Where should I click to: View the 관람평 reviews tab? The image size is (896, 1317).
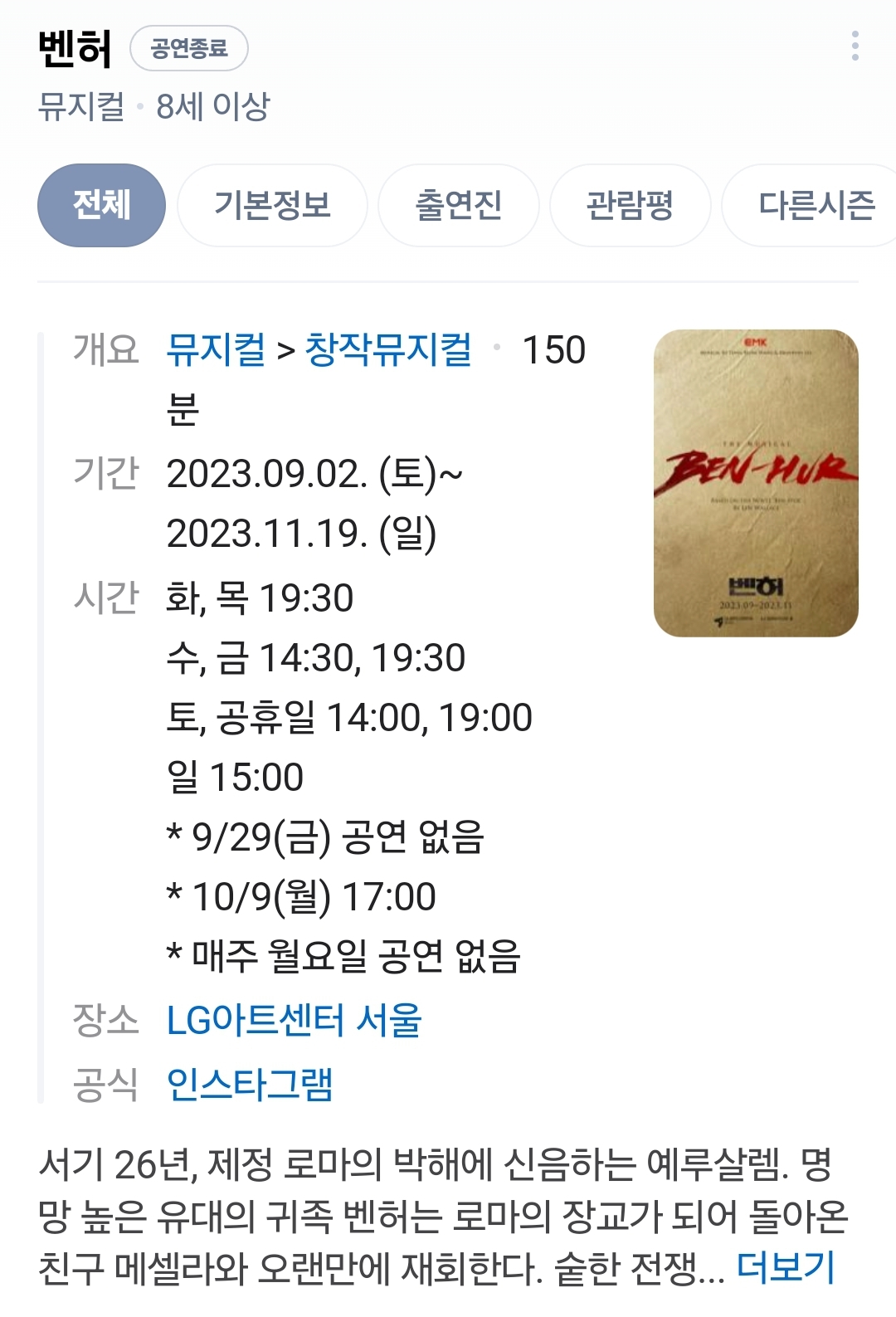tap(630, 205)
